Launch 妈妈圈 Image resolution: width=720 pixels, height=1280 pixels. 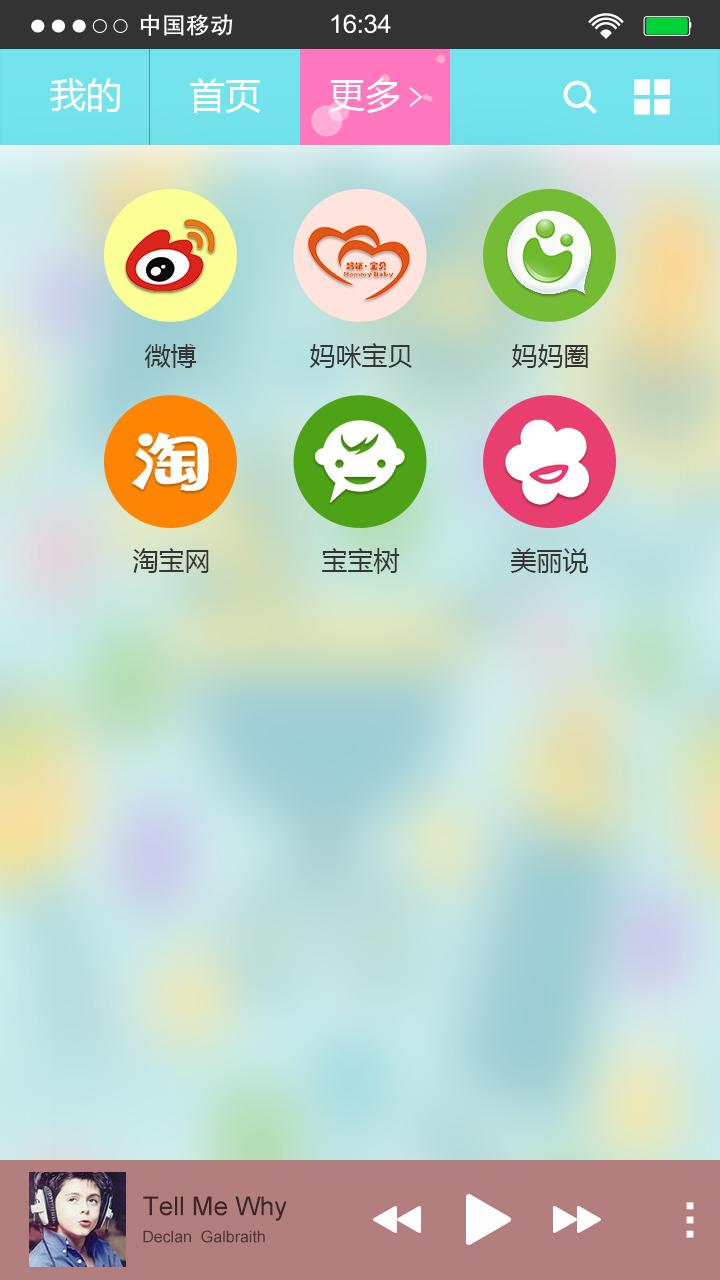pyautogui.click(x=549, y=255)
